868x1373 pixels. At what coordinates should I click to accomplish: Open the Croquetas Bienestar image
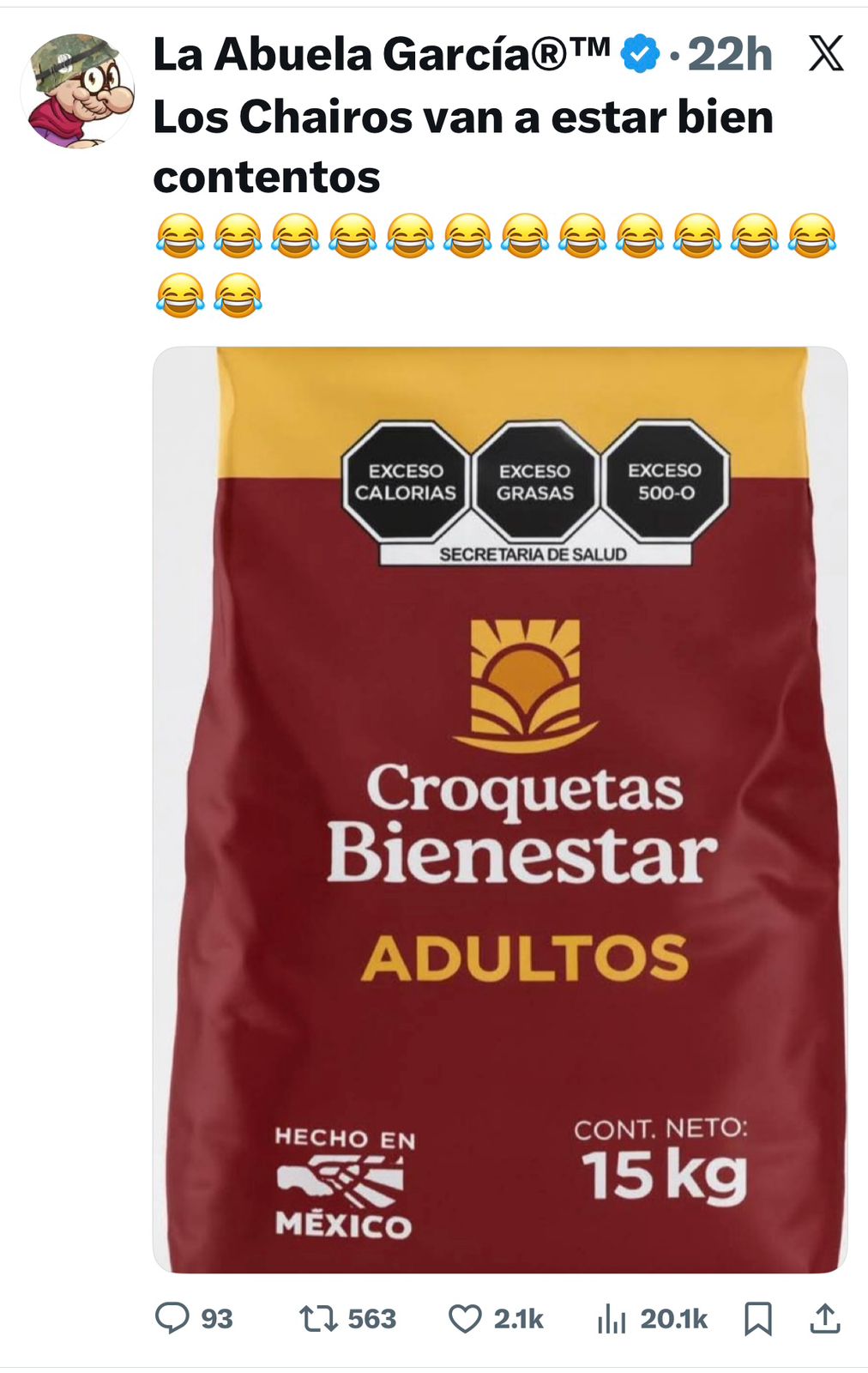(x=500, y=809)
